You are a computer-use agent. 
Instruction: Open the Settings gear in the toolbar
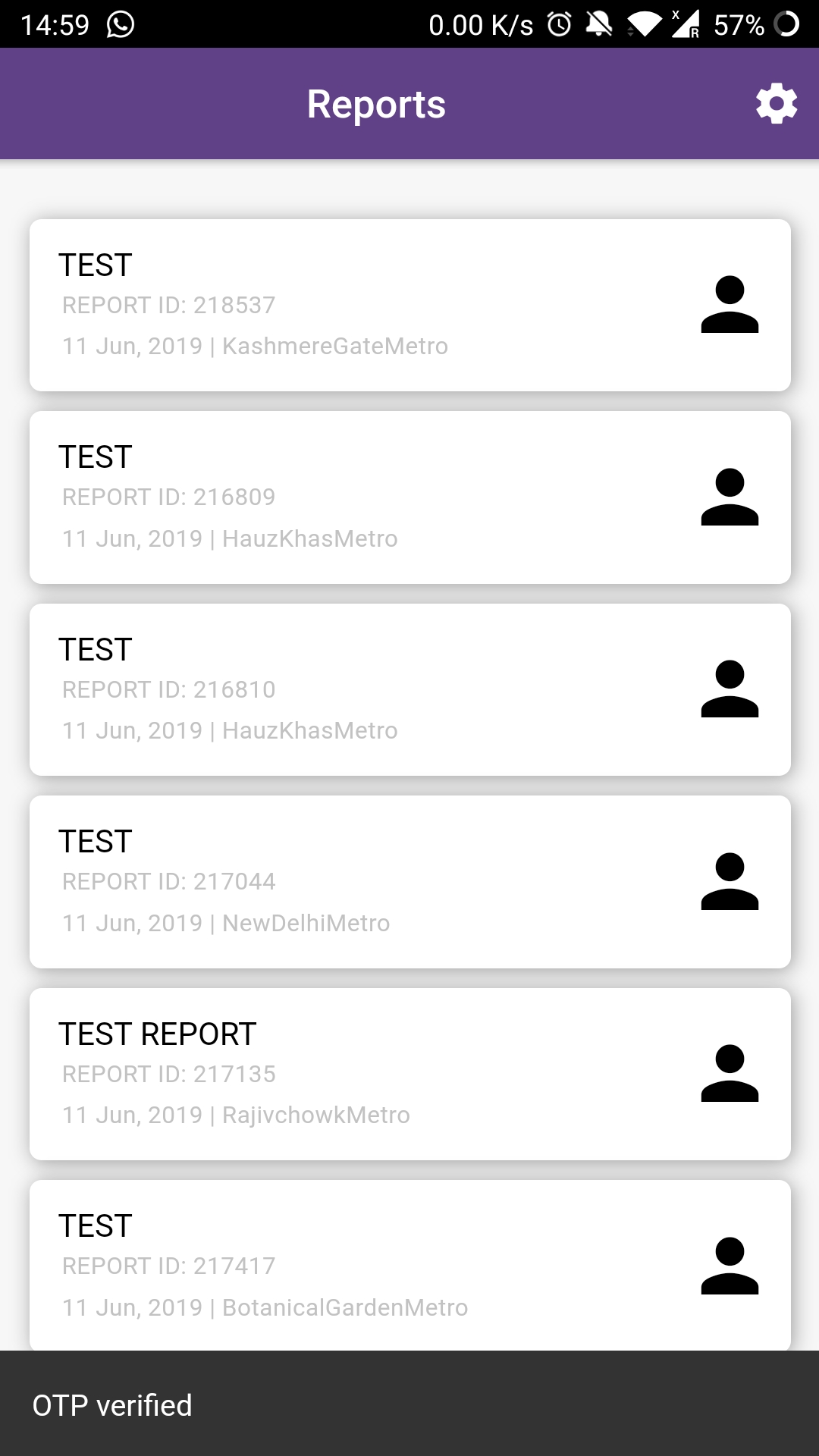click(776, 104)
